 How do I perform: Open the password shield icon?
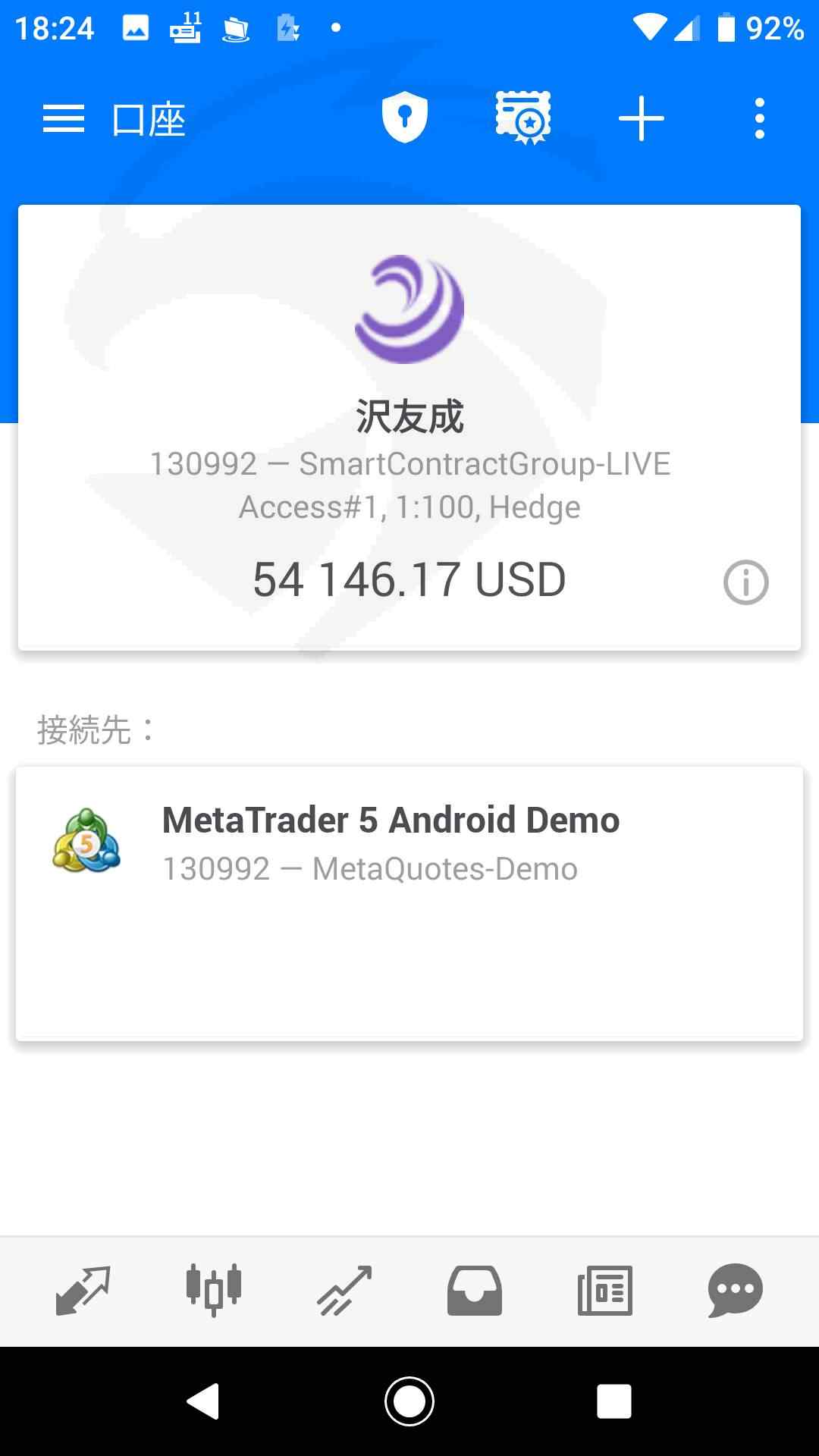tap(404, 118)
